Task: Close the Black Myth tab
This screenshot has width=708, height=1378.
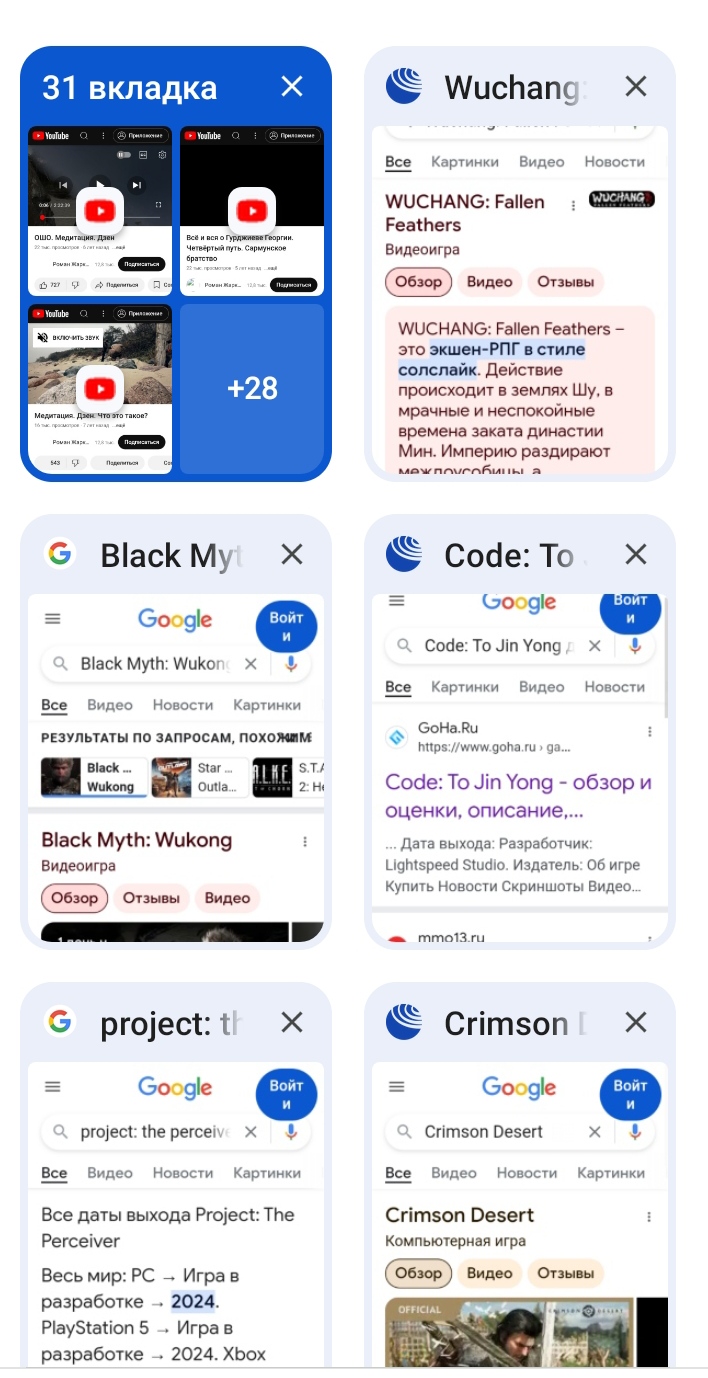Action: click(291, 555)
